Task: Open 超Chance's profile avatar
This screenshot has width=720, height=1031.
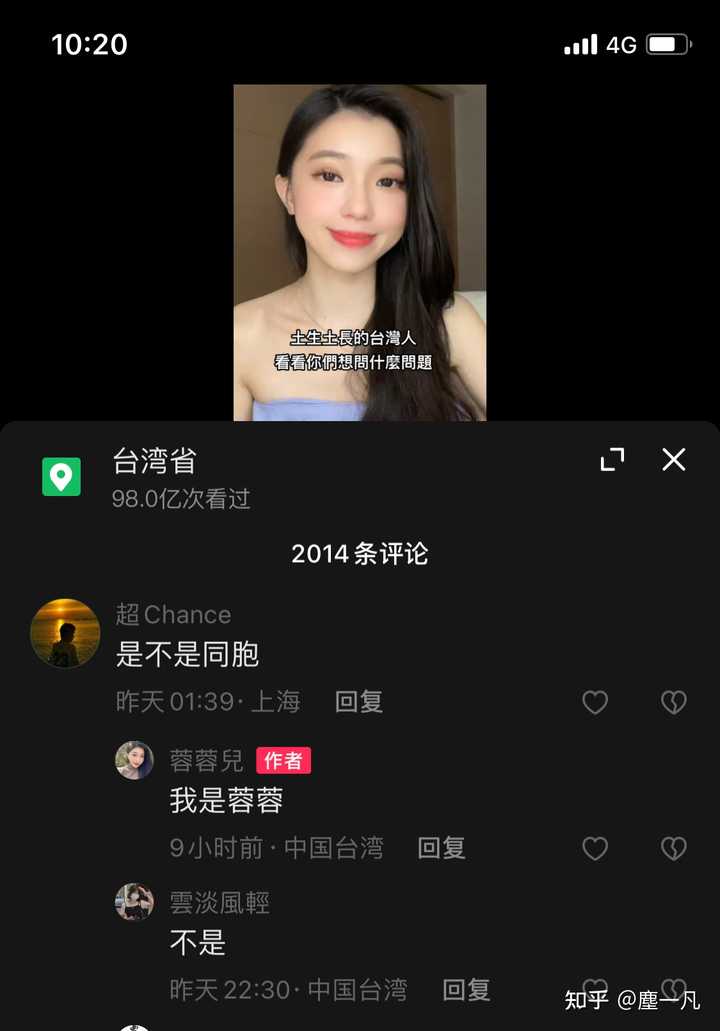Action: coord(65,633)
